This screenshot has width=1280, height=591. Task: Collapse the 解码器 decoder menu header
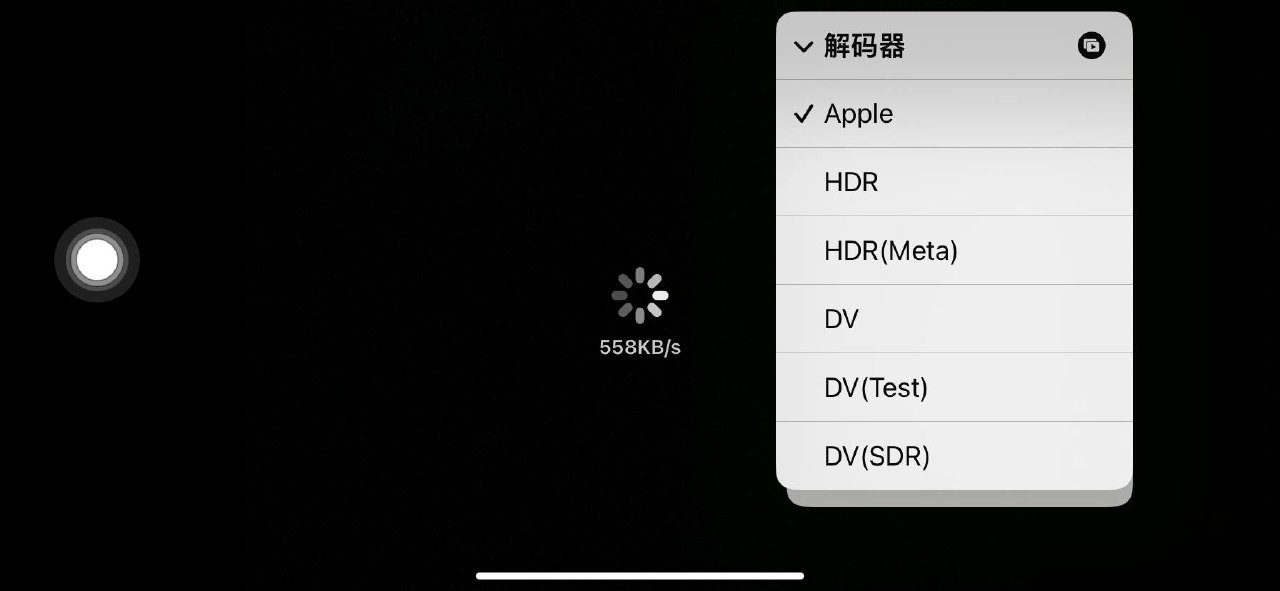click(850, 46)
